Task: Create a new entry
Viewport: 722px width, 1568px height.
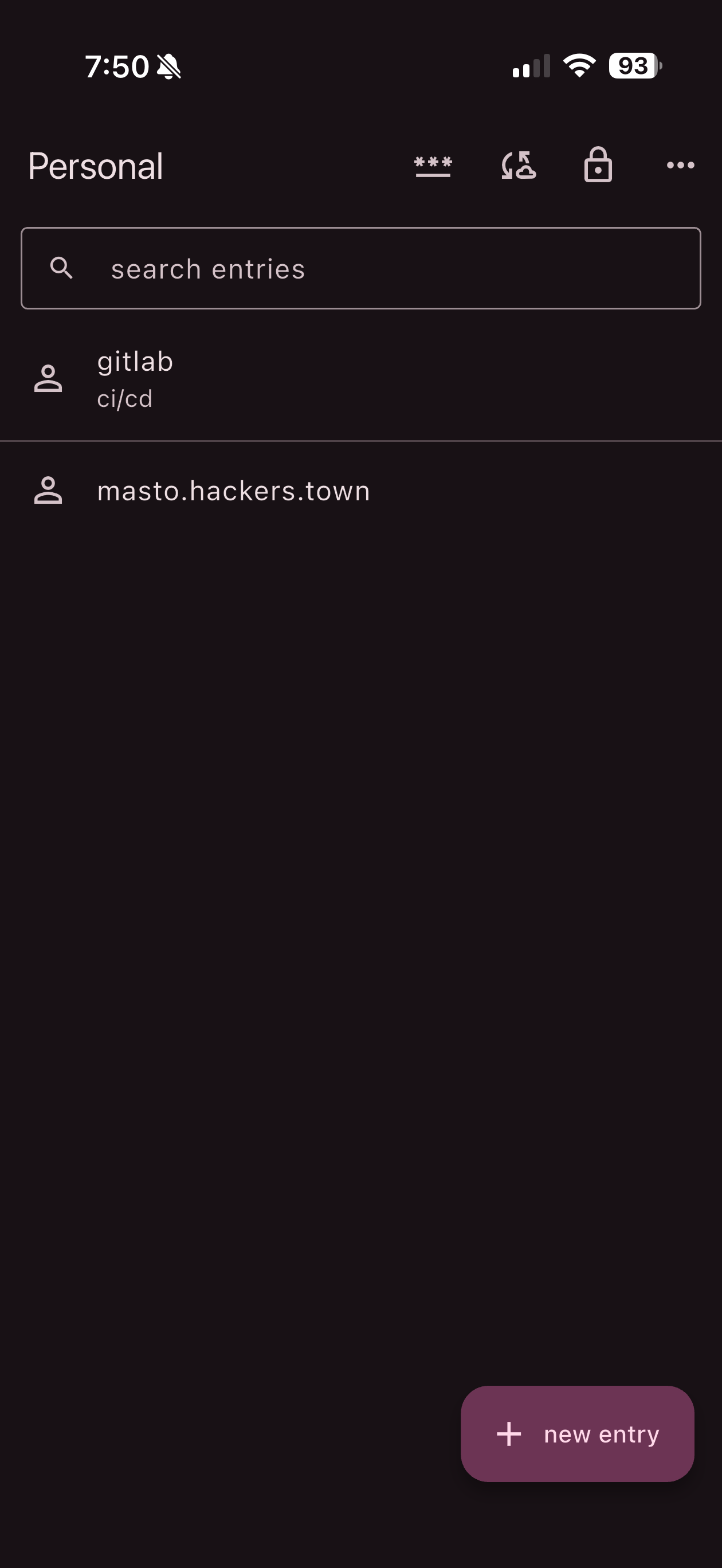Action: coord(577,1434)
